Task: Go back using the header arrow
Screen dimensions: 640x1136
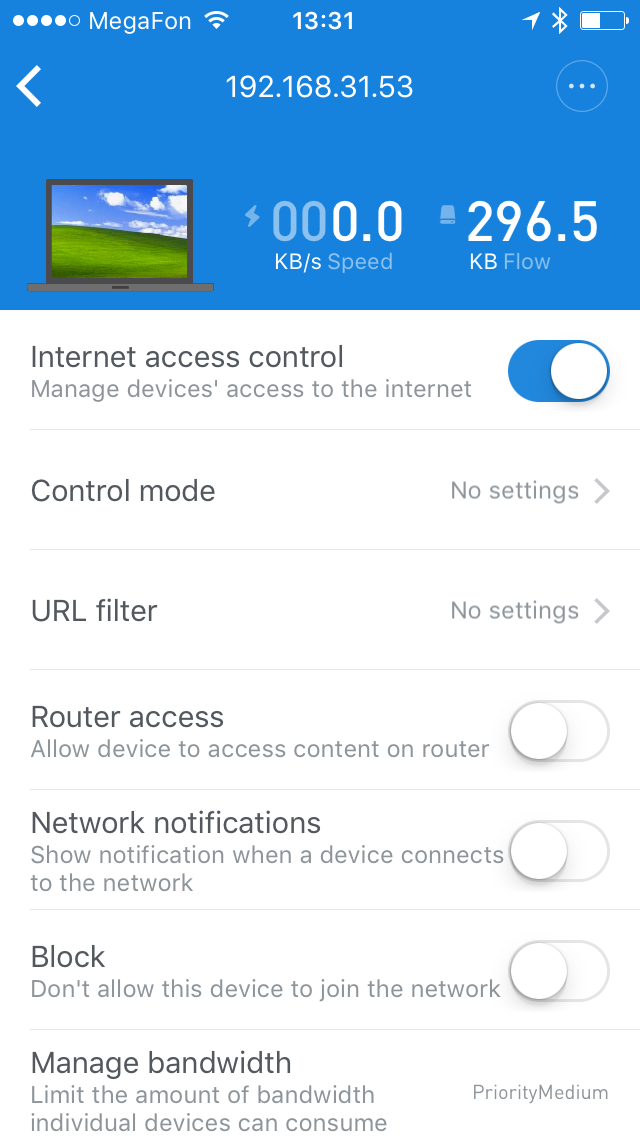Action: tap(30, 87)
